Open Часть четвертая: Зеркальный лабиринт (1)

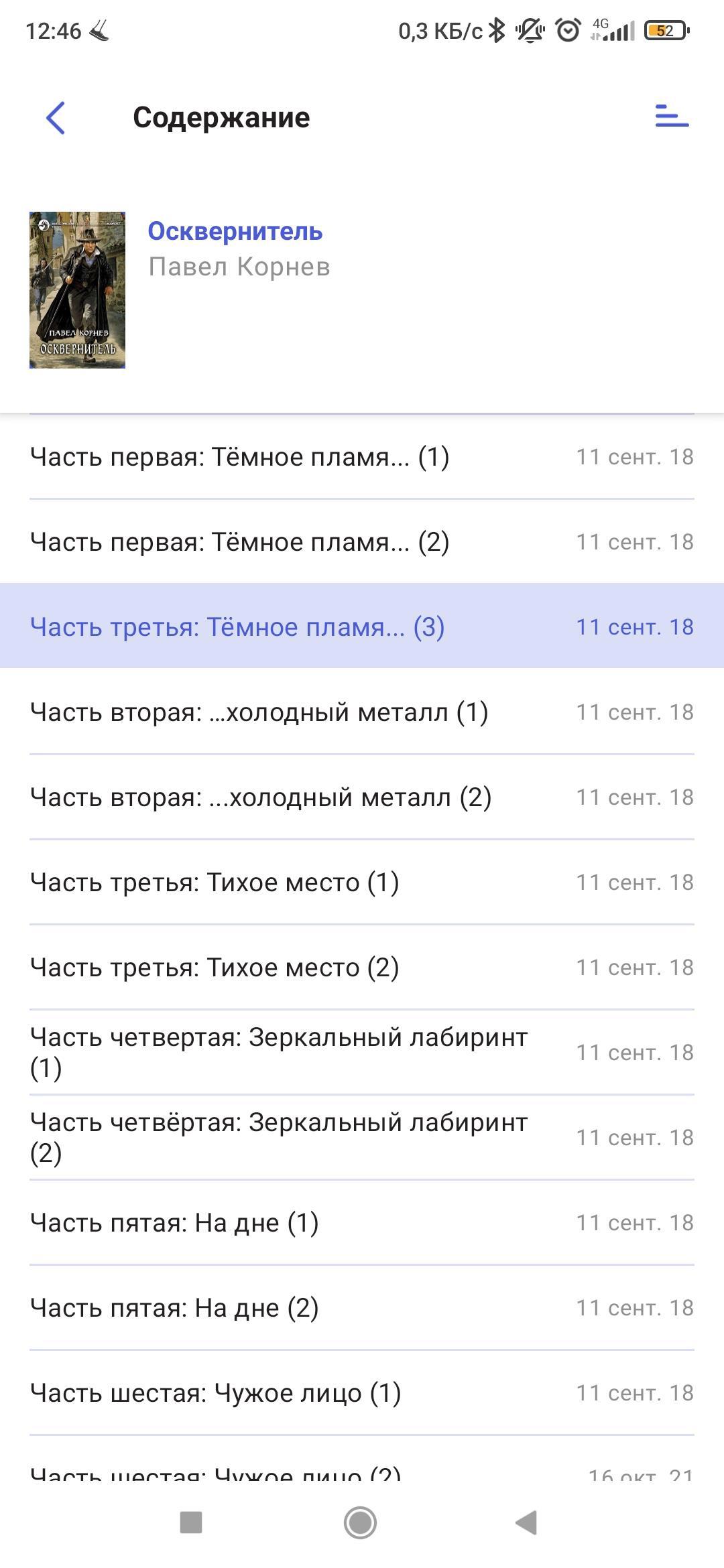279,1052
